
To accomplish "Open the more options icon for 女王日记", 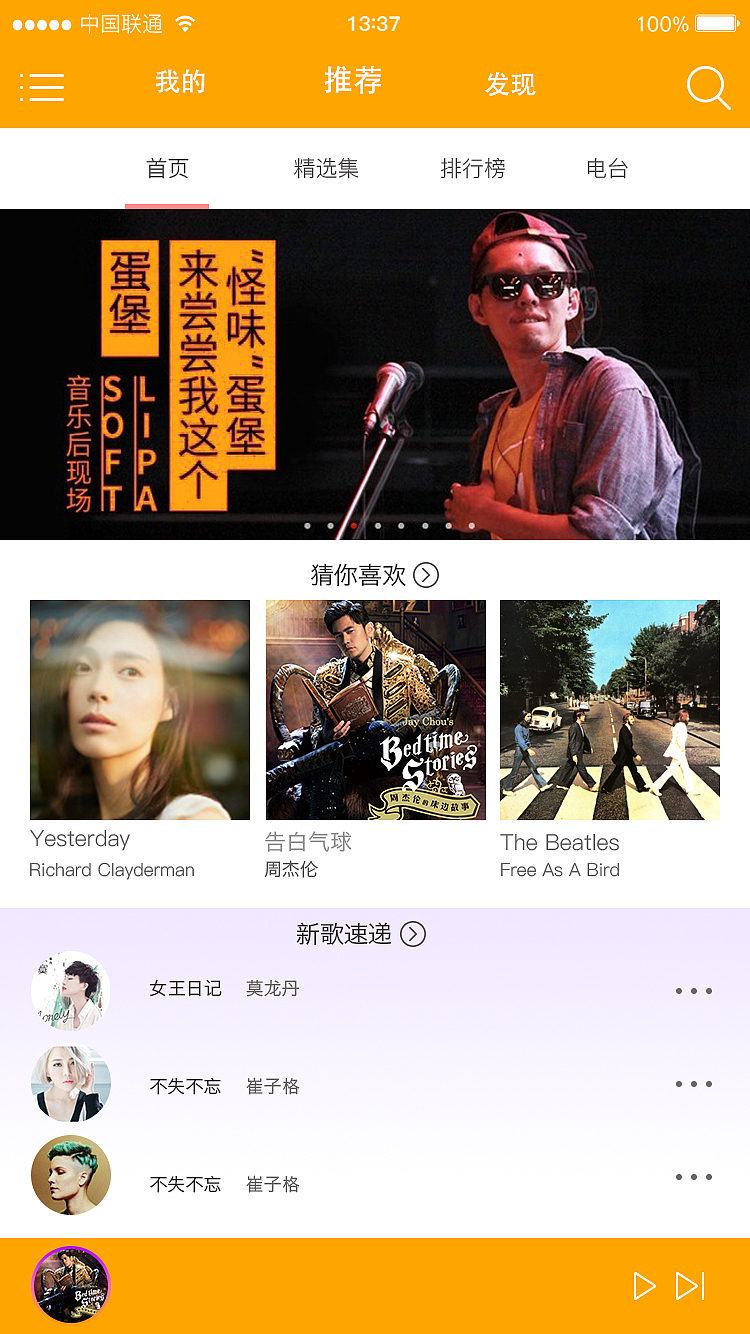I will click(694, 991).
